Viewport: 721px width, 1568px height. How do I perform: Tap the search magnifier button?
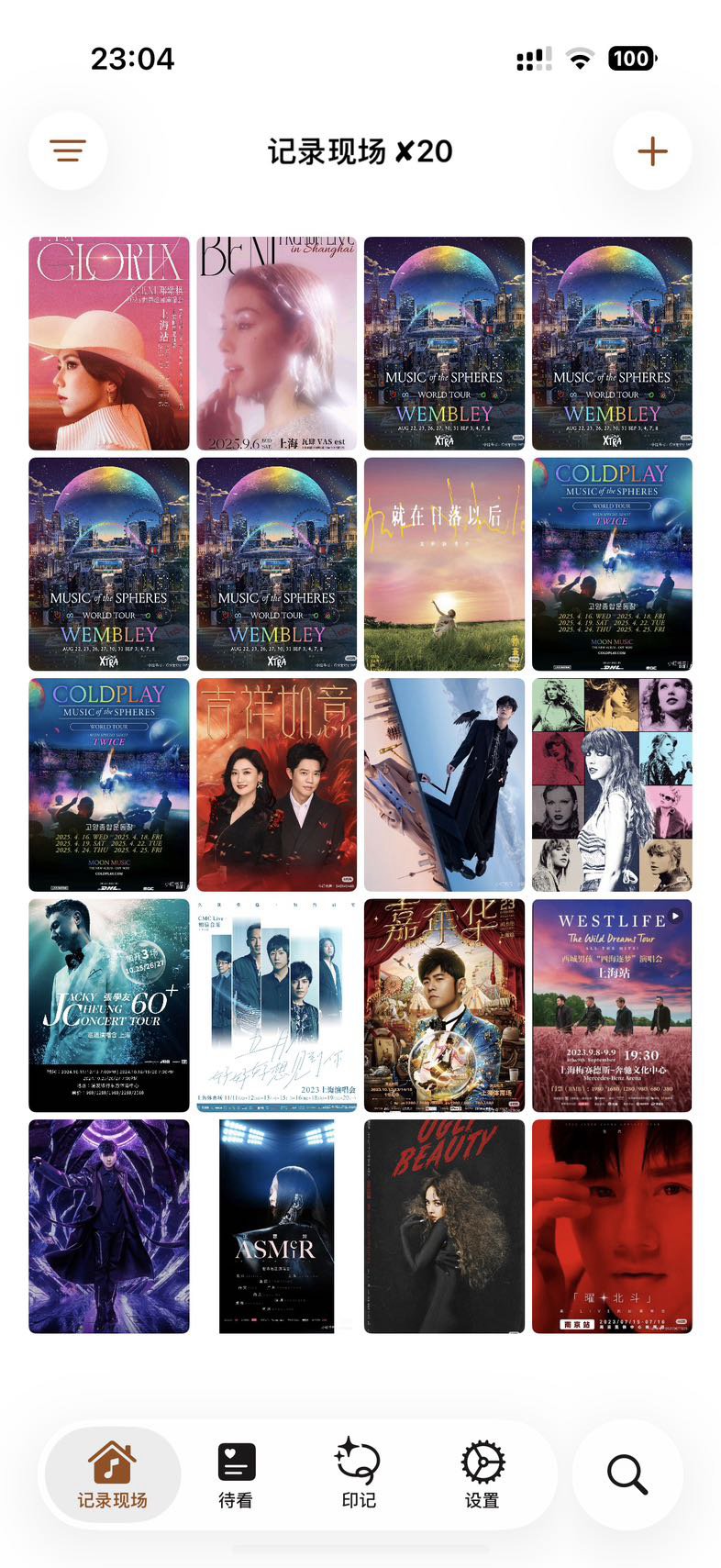(627, 1474)
